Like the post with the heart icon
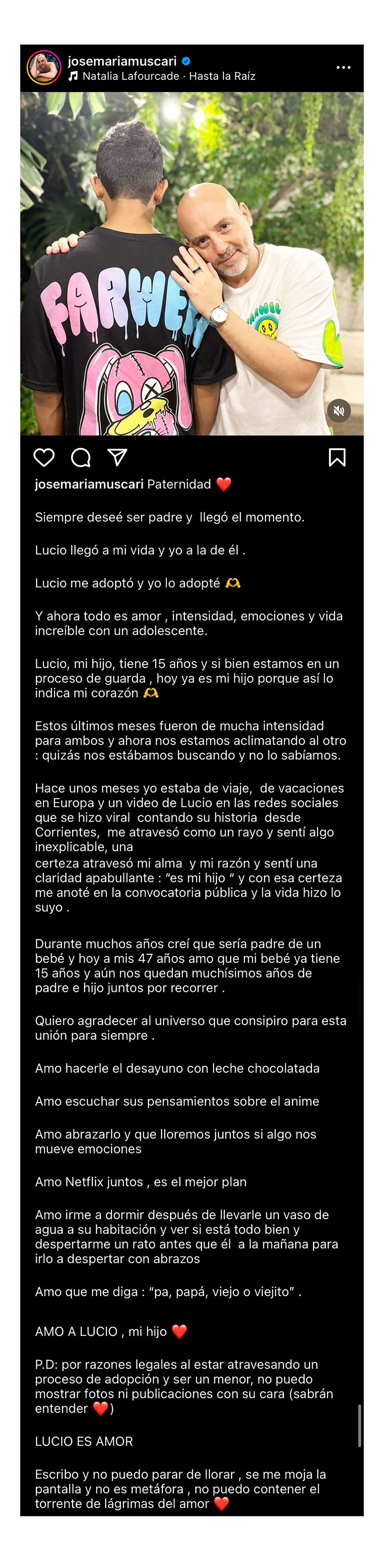Image resolution: width=384 pixels, height=1568 pixels. 44,457
